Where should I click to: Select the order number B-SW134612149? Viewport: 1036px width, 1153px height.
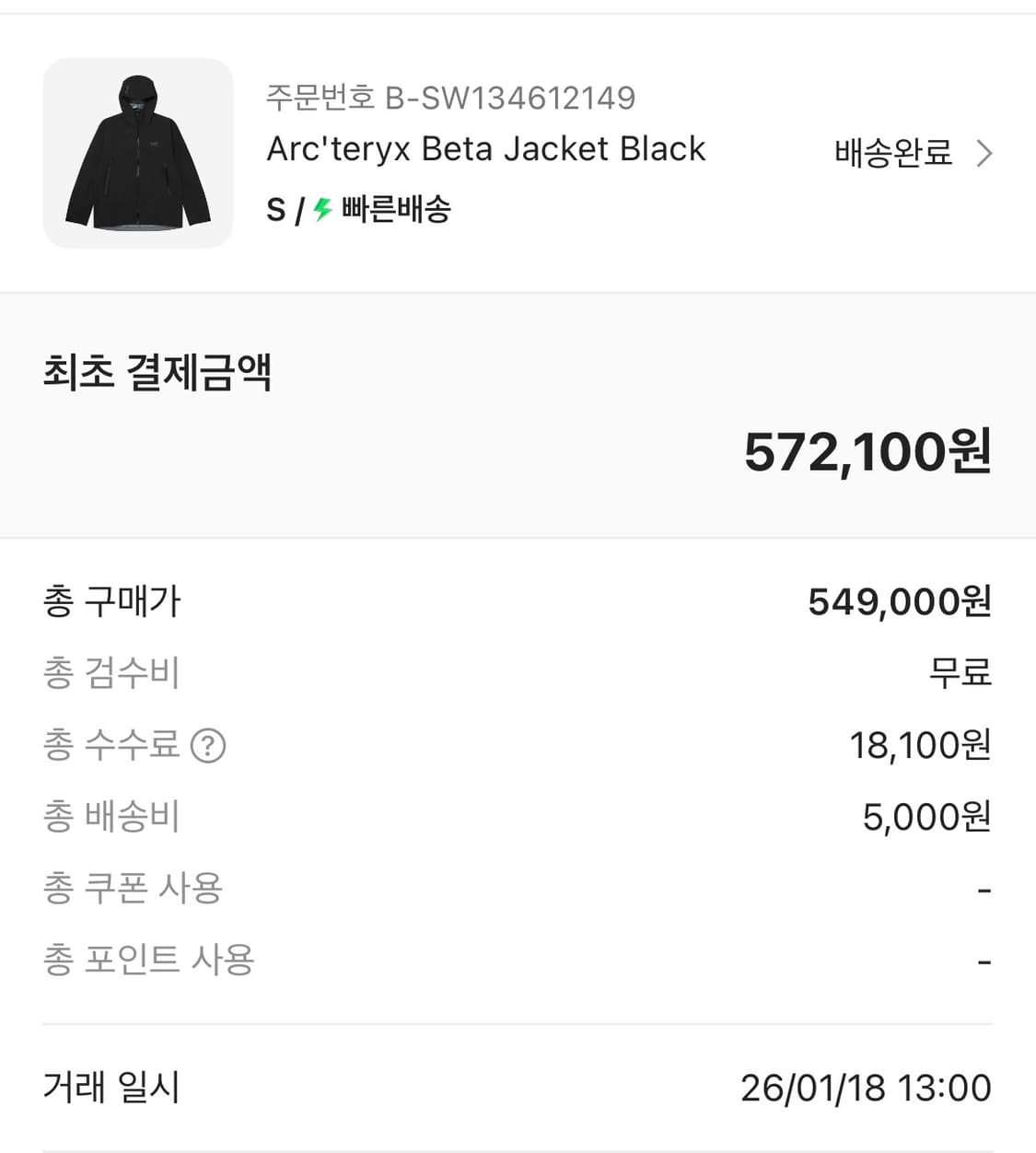click(x=450, y=97)
